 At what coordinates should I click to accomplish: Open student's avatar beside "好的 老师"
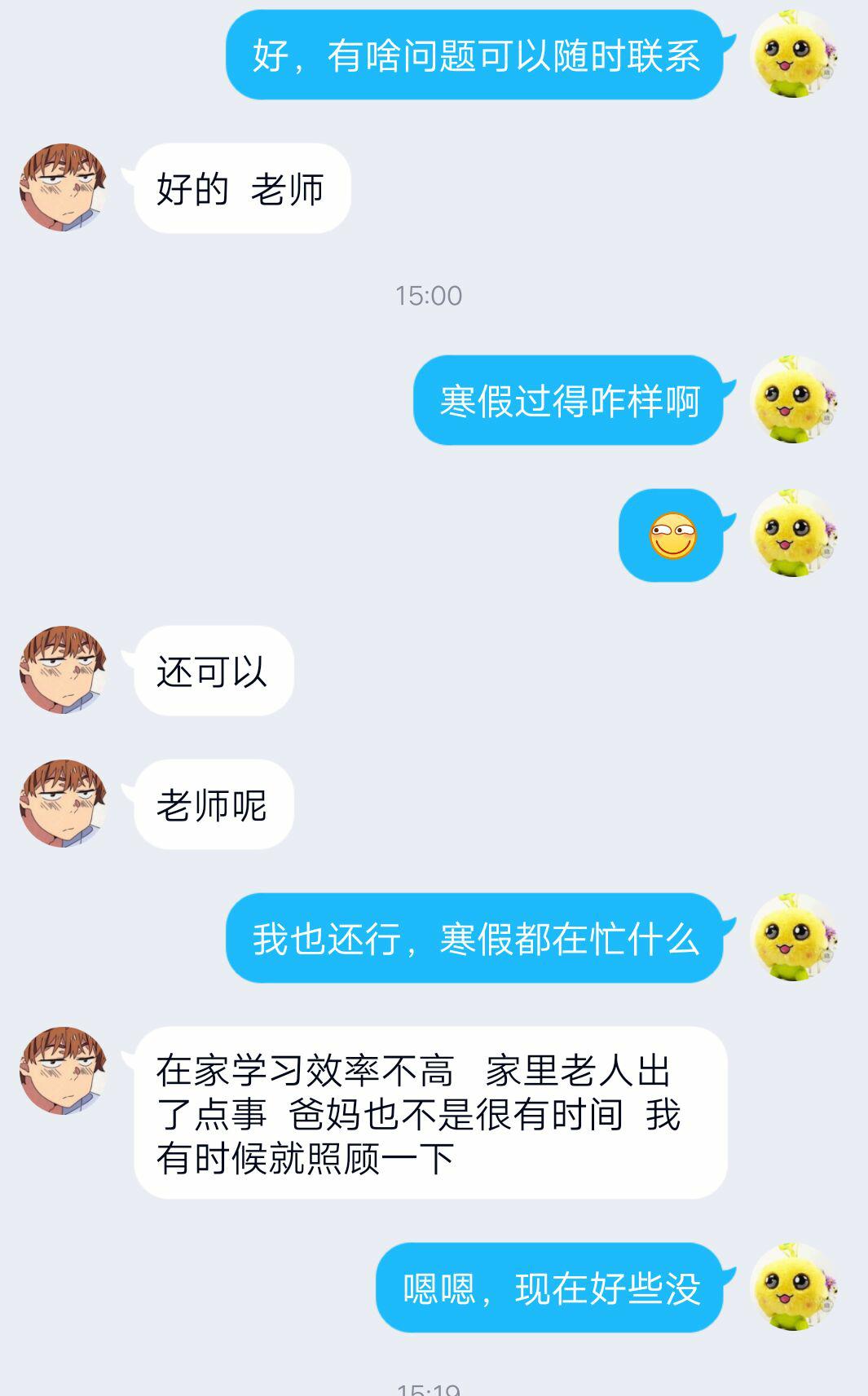[64, 187]
